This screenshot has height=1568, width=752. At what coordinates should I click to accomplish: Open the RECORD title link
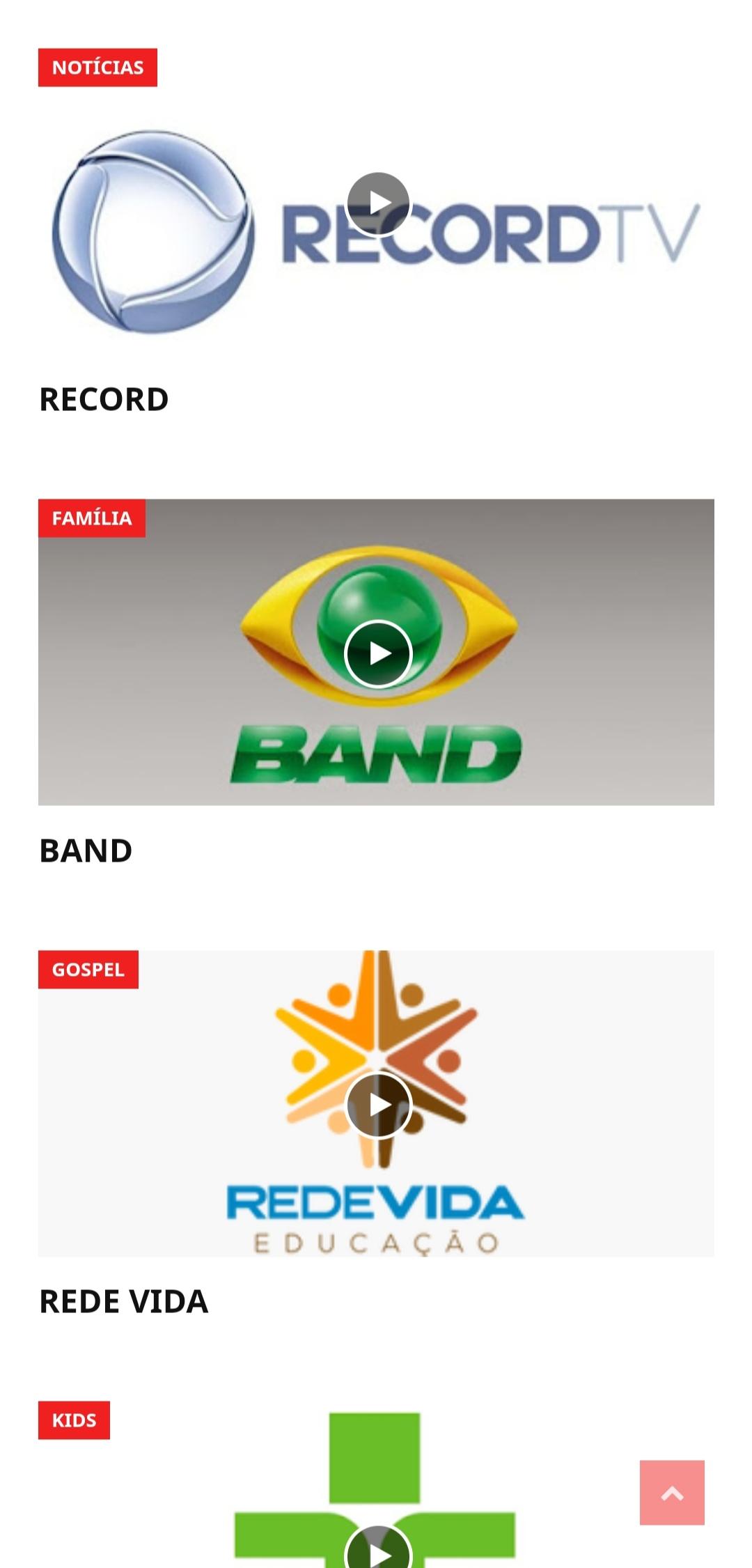tap(104, 399)
